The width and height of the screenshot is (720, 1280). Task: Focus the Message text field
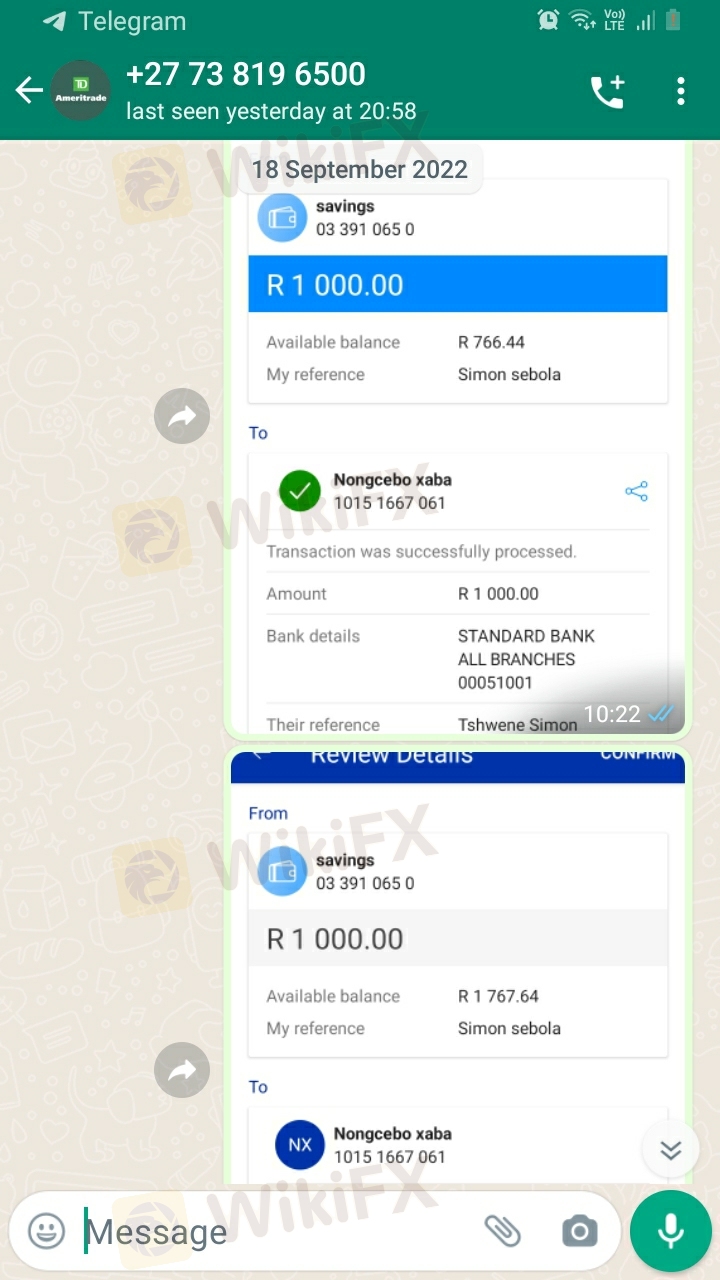(270, 1231)
